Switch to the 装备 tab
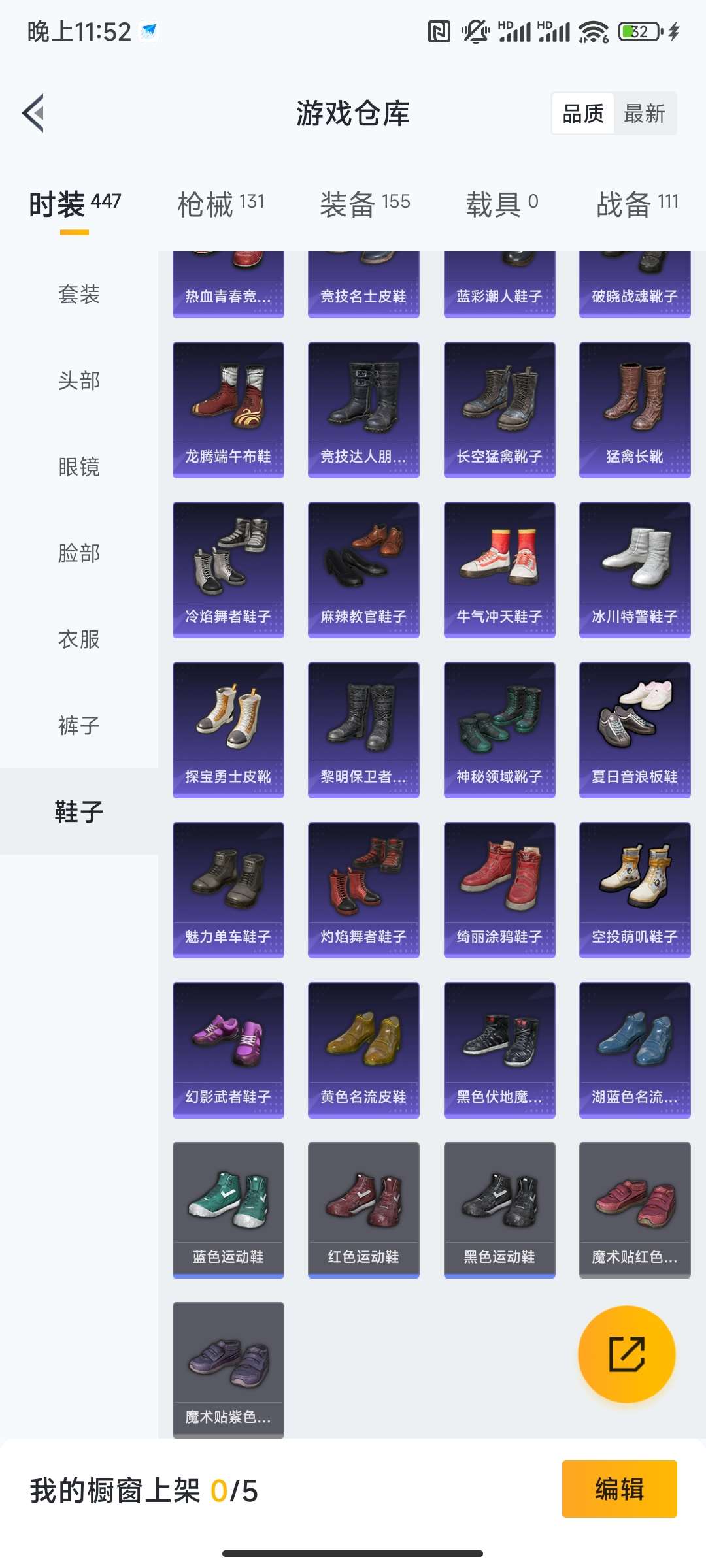 click(x=365, y=204)
